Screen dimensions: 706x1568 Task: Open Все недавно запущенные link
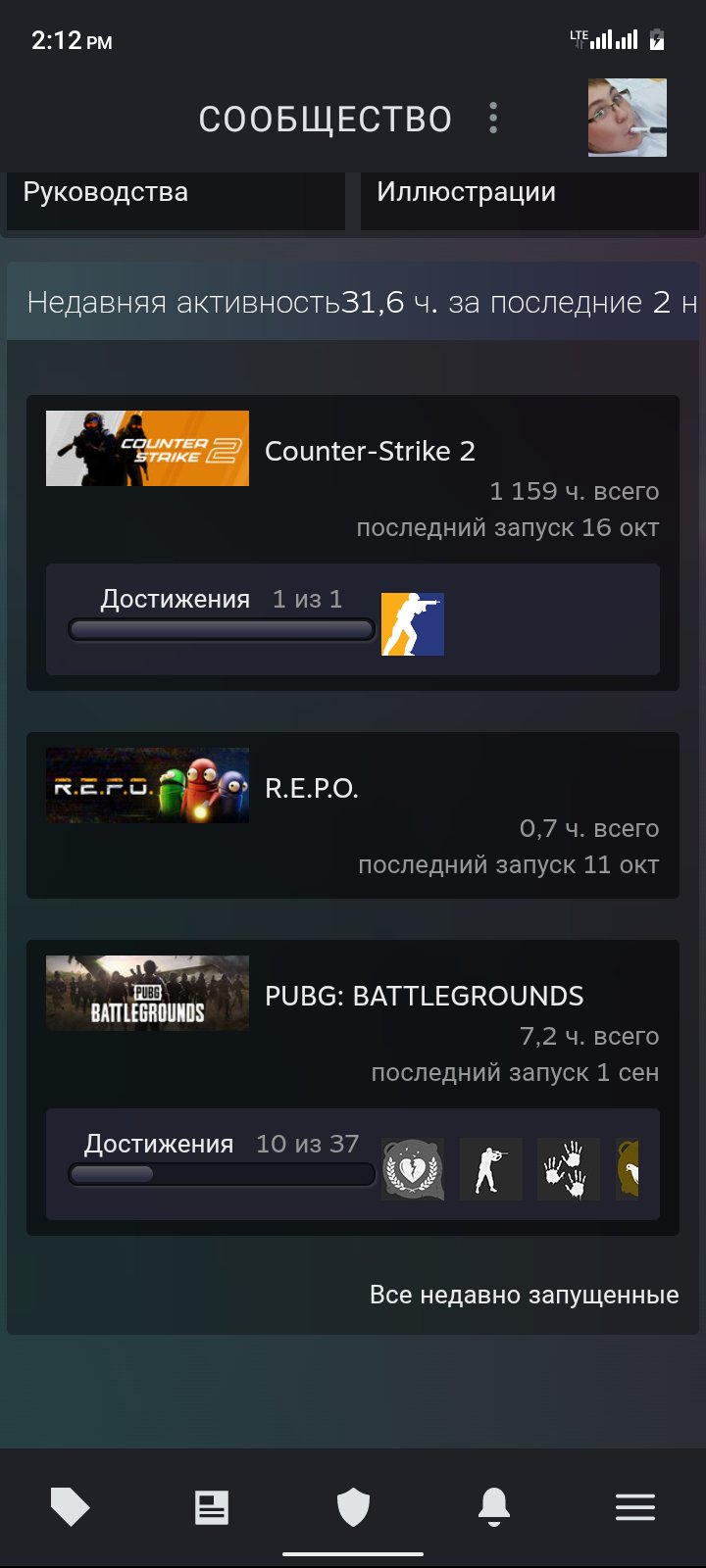point(524,1296)
